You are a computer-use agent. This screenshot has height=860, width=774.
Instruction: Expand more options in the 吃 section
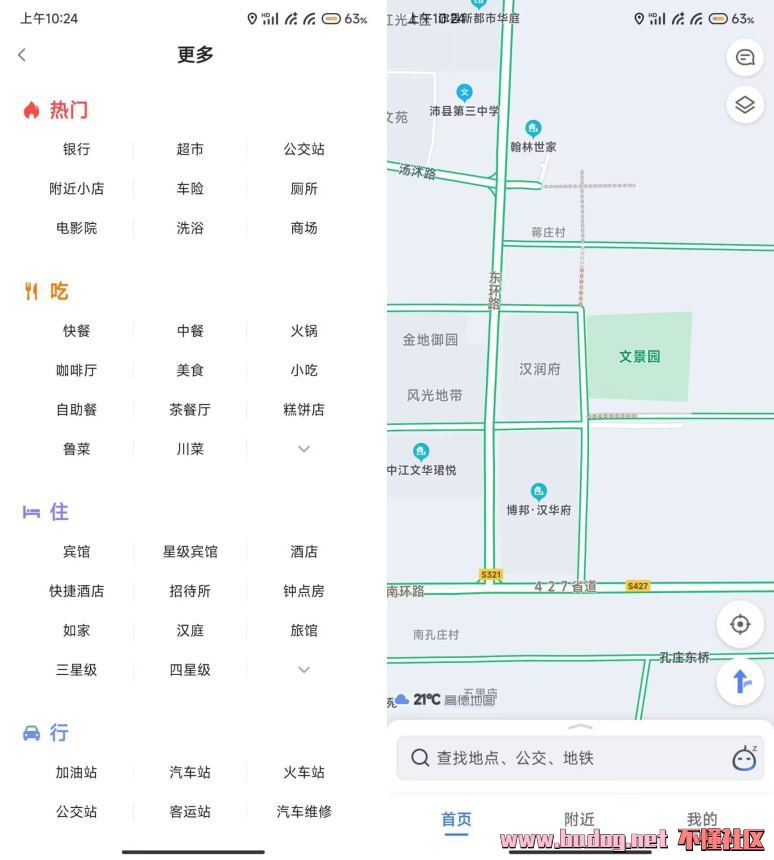point(304,449)
